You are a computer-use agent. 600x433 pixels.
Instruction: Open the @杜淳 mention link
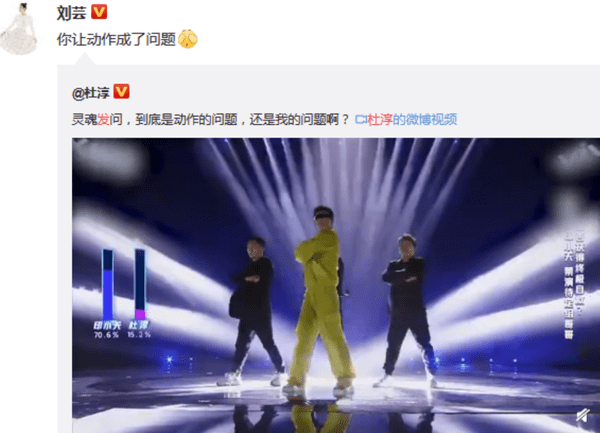[91, 92]
